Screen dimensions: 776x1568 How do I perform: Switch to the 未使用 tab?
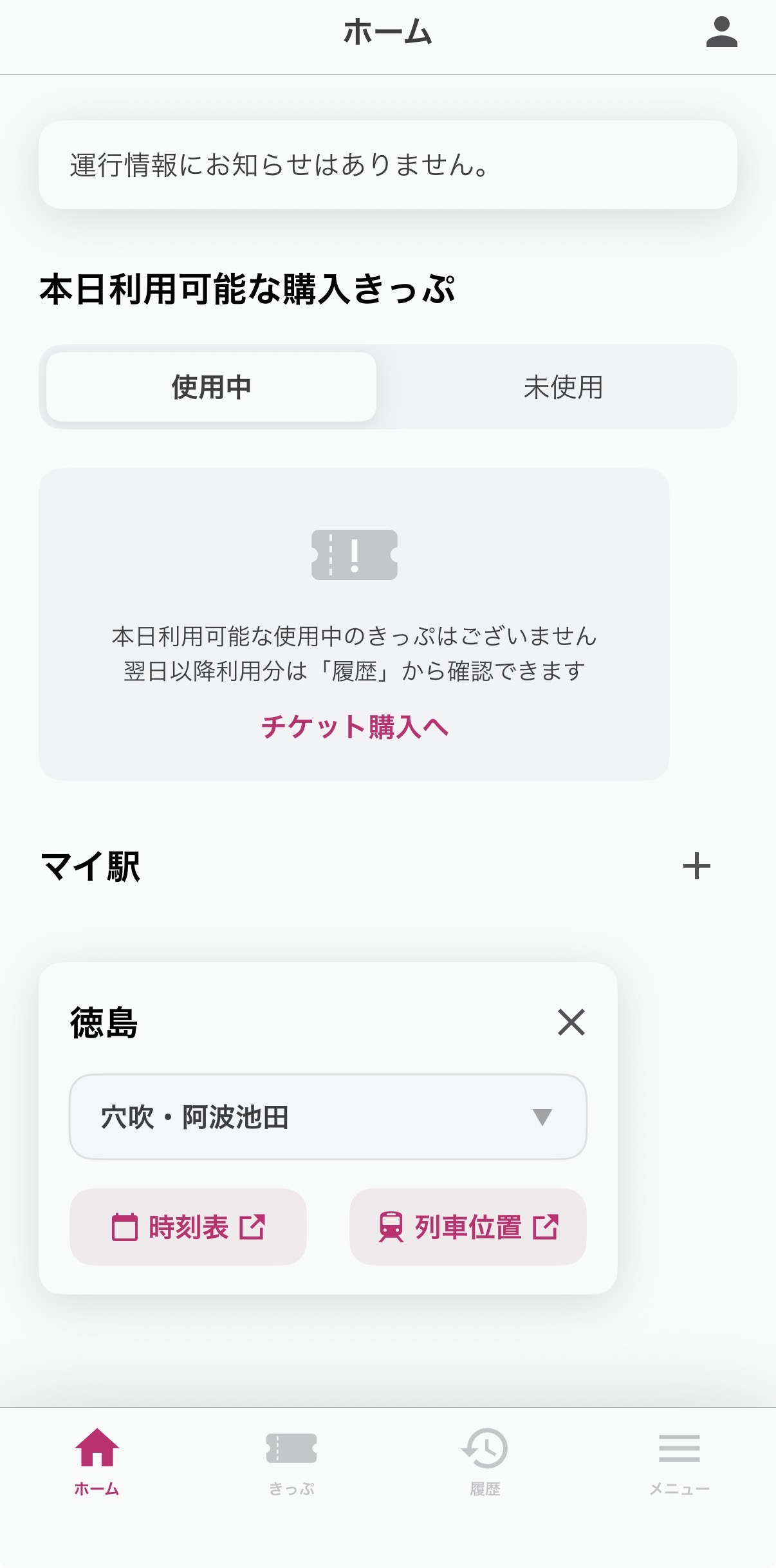click(562, 387)
